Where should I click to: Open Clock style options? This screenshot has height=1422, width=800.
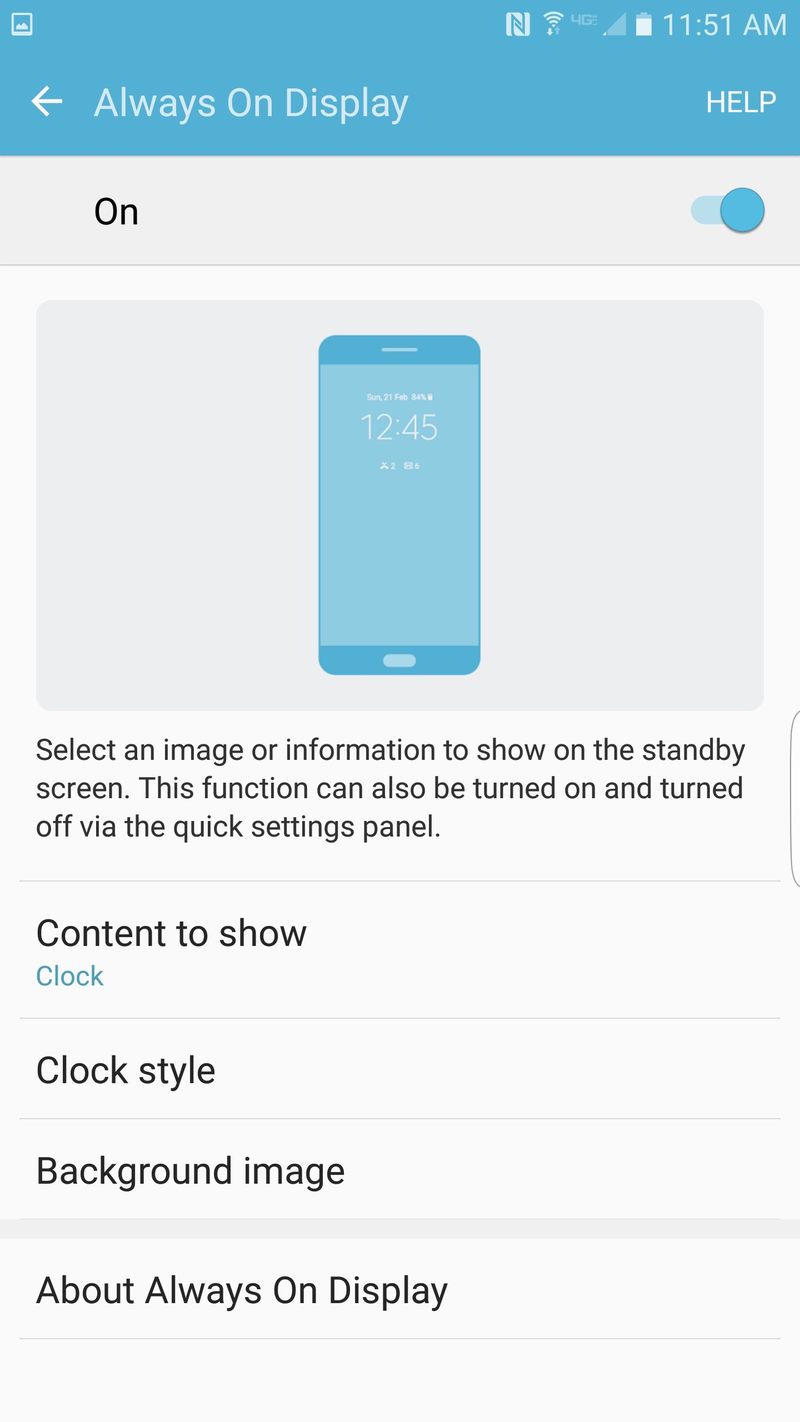click(x=400, y=1069)
